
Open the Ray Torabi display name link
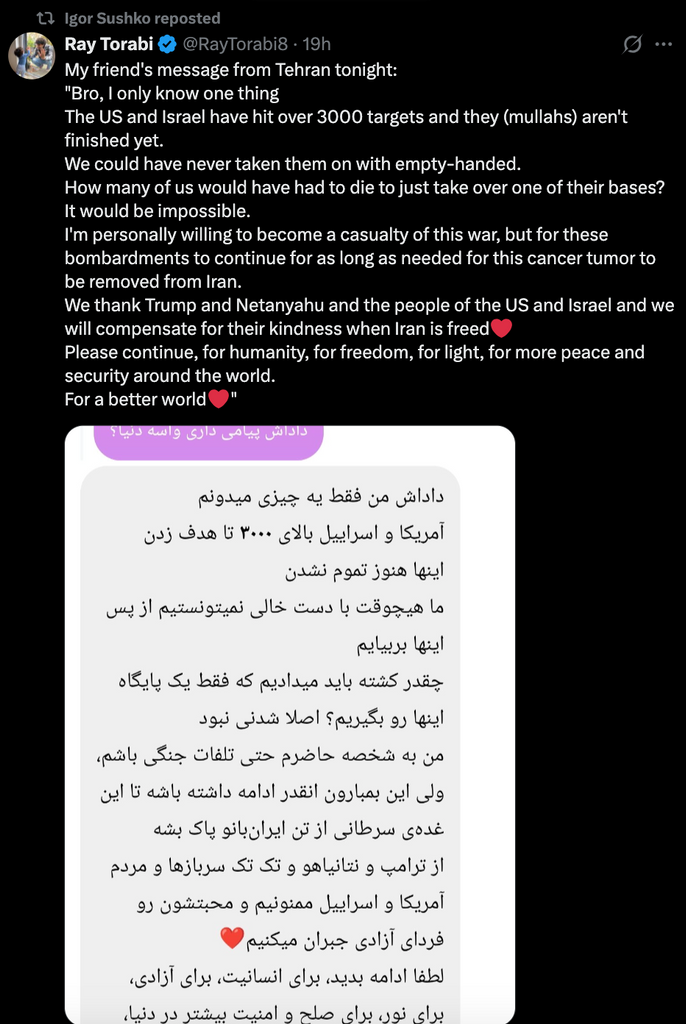(108, 44)
